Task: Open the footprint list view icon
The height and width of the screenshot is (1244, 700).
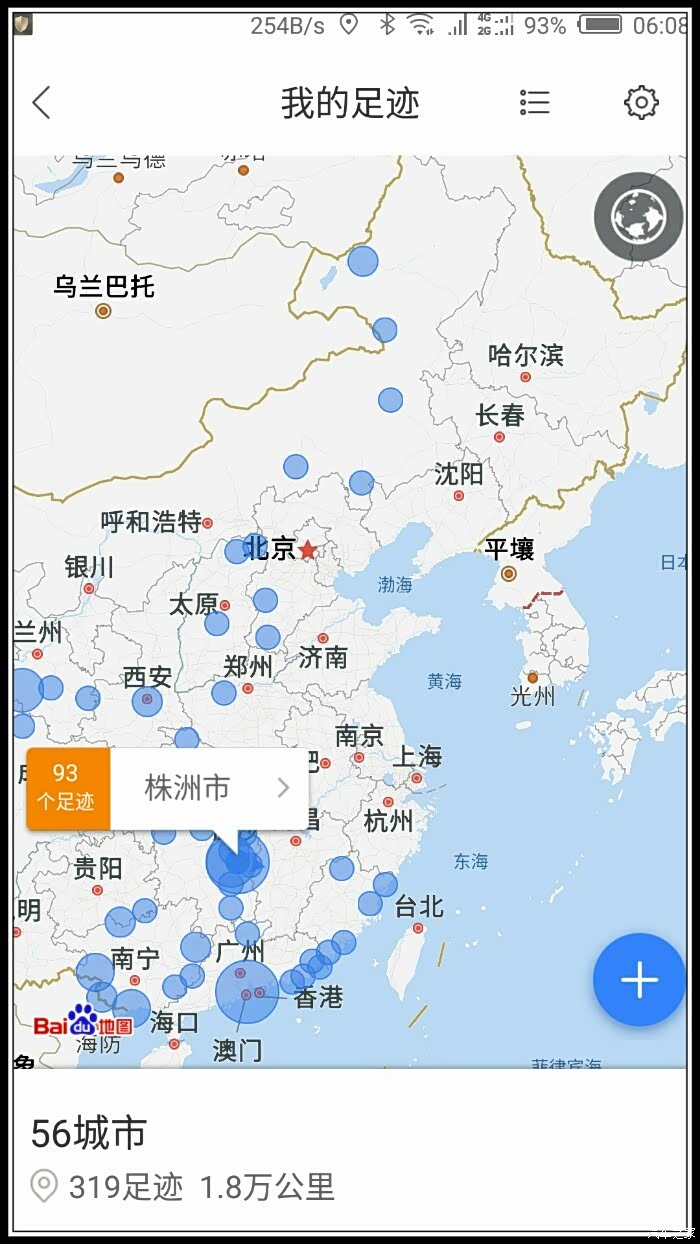Action: click(535, 102)
